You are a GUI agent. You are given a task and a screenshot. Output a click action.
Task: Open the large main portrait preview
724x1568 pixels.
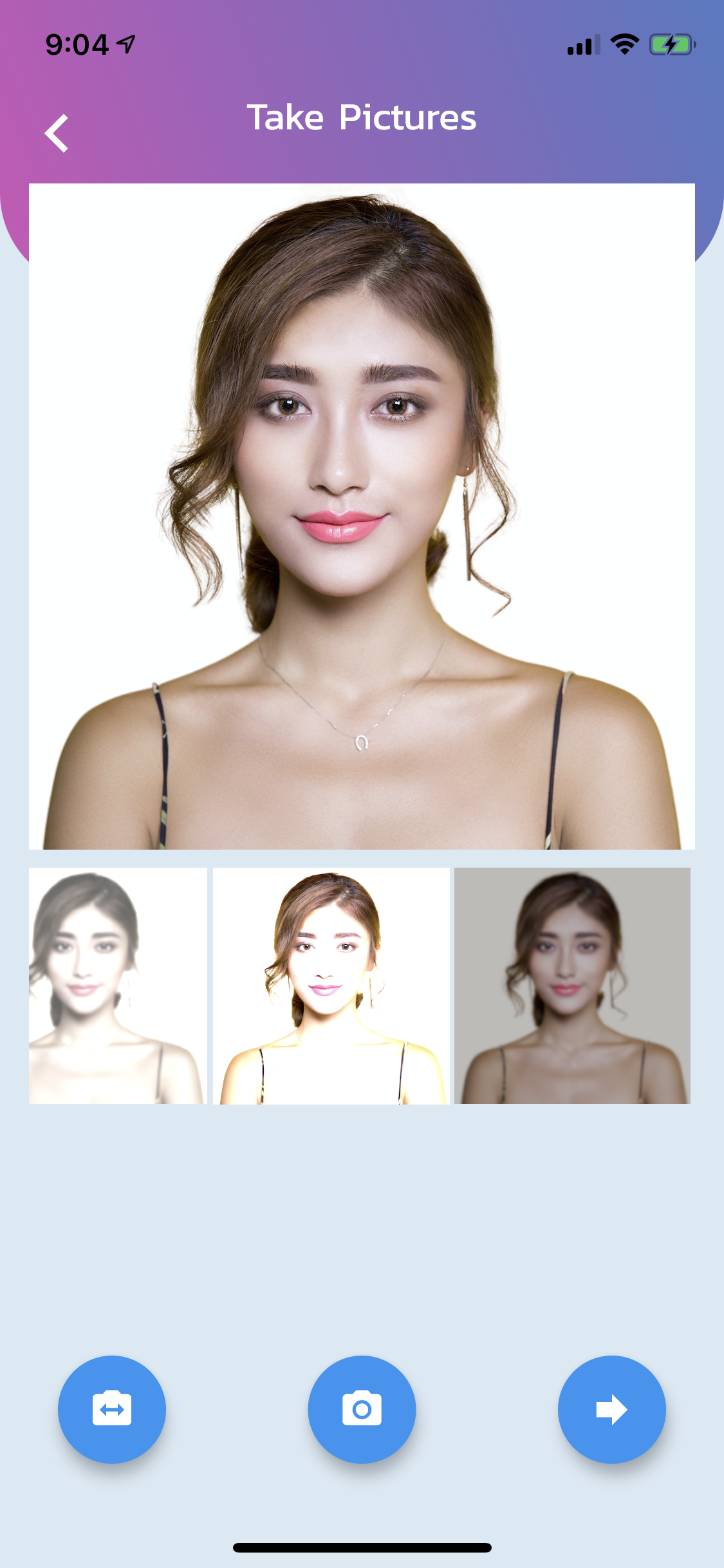[x=362, y=516]
